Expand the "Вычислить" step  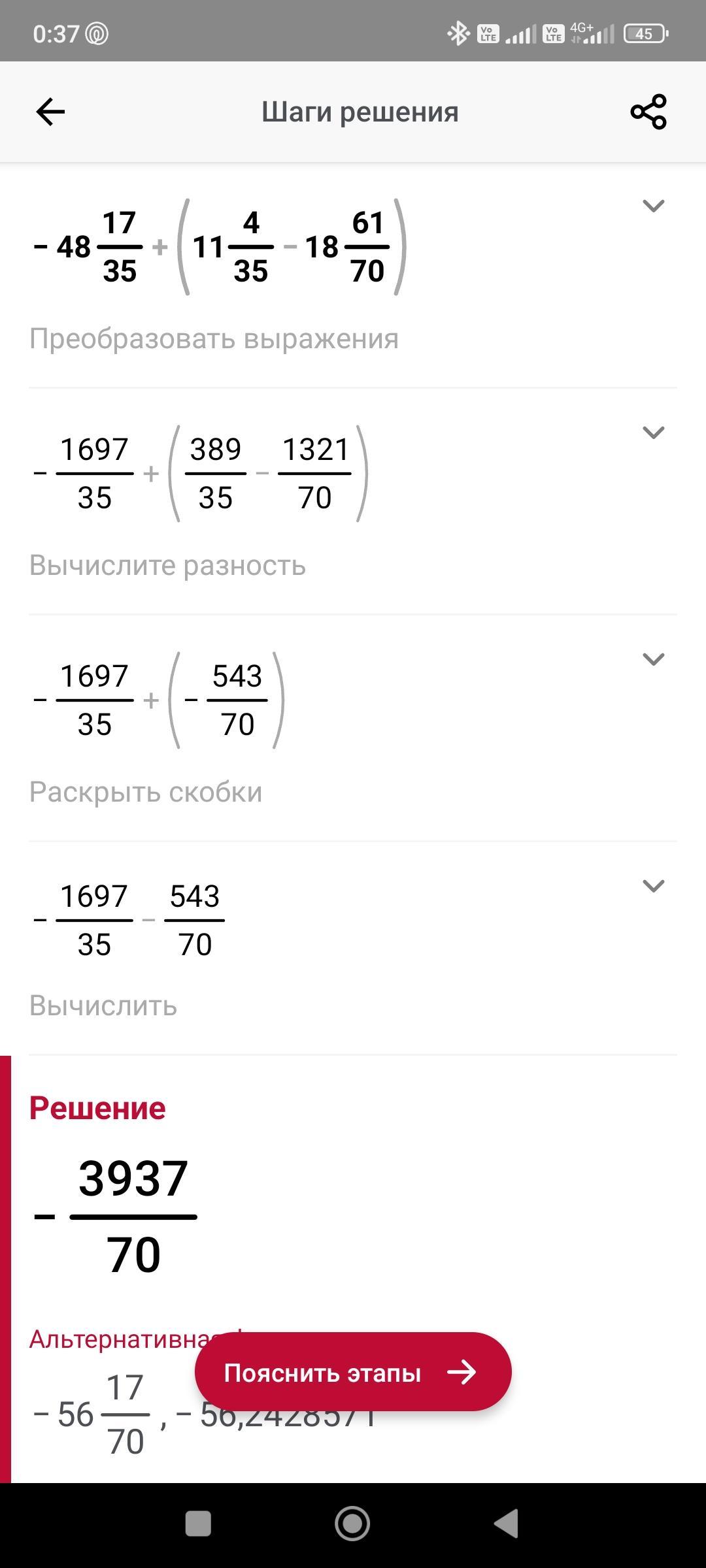point(653,886)
